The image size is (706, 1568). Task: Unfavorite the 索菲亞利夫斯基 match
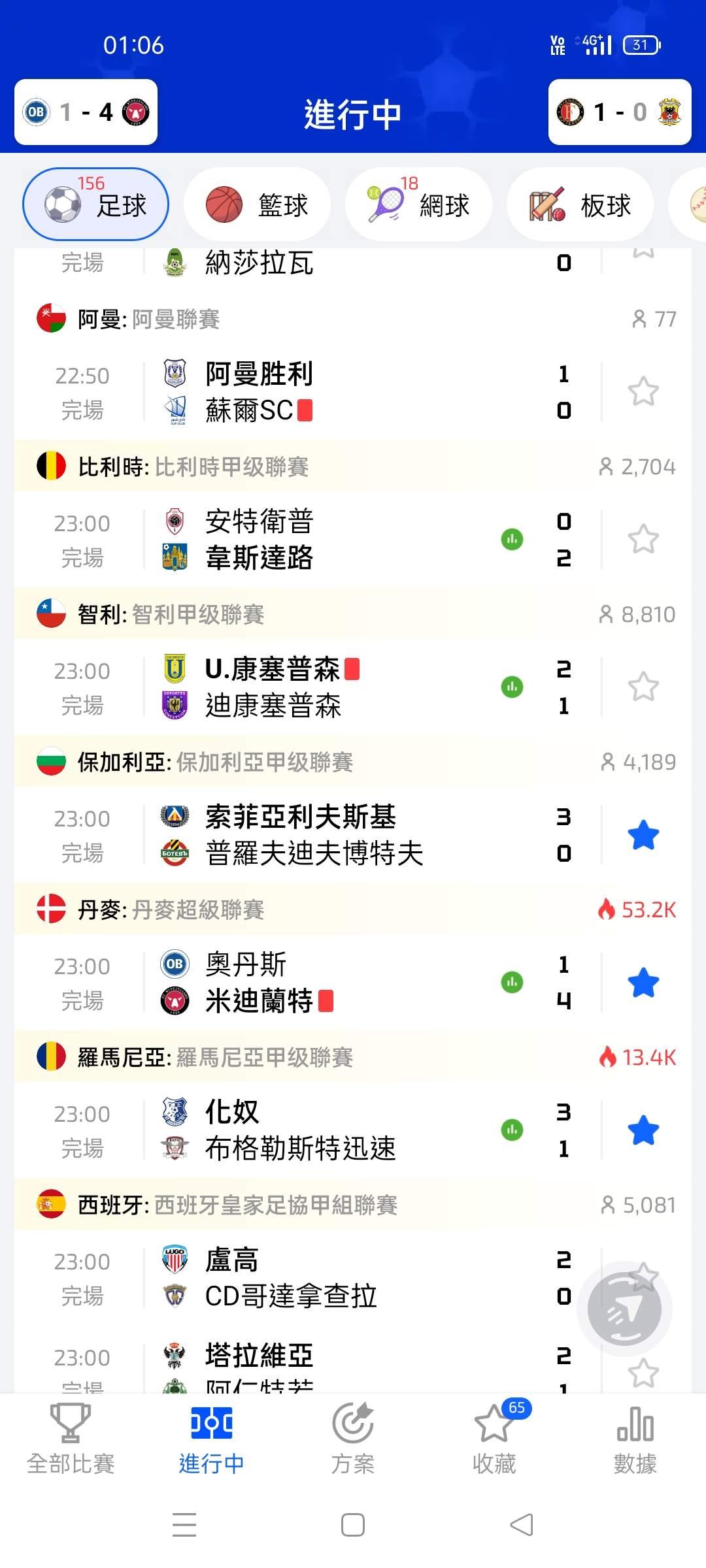click(x=643, y=834)
